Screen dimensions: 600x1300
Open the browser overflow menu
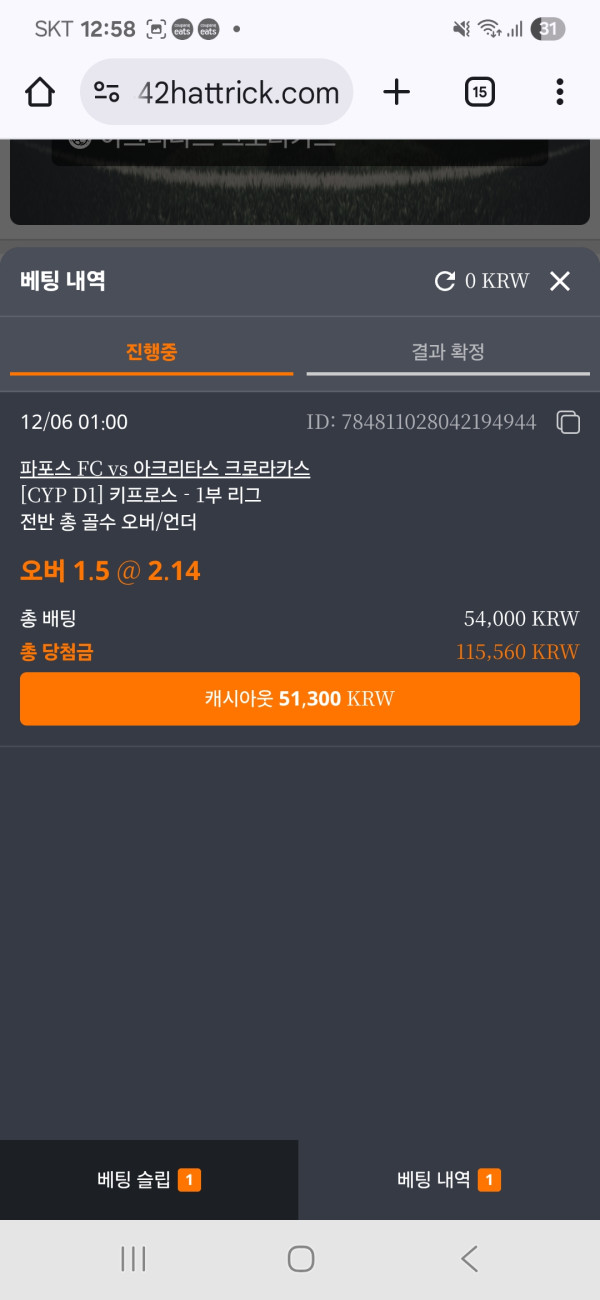(559, 93)
